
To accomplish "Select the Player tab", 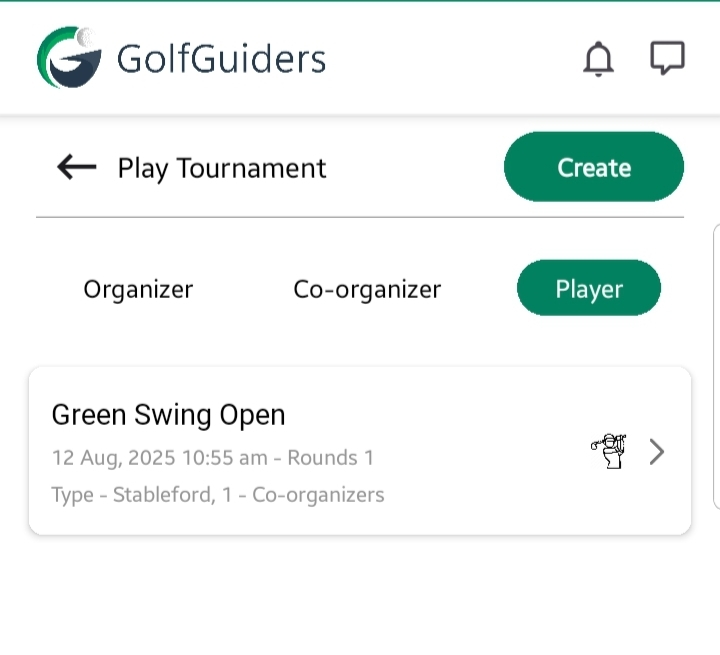I will (589, 289).
